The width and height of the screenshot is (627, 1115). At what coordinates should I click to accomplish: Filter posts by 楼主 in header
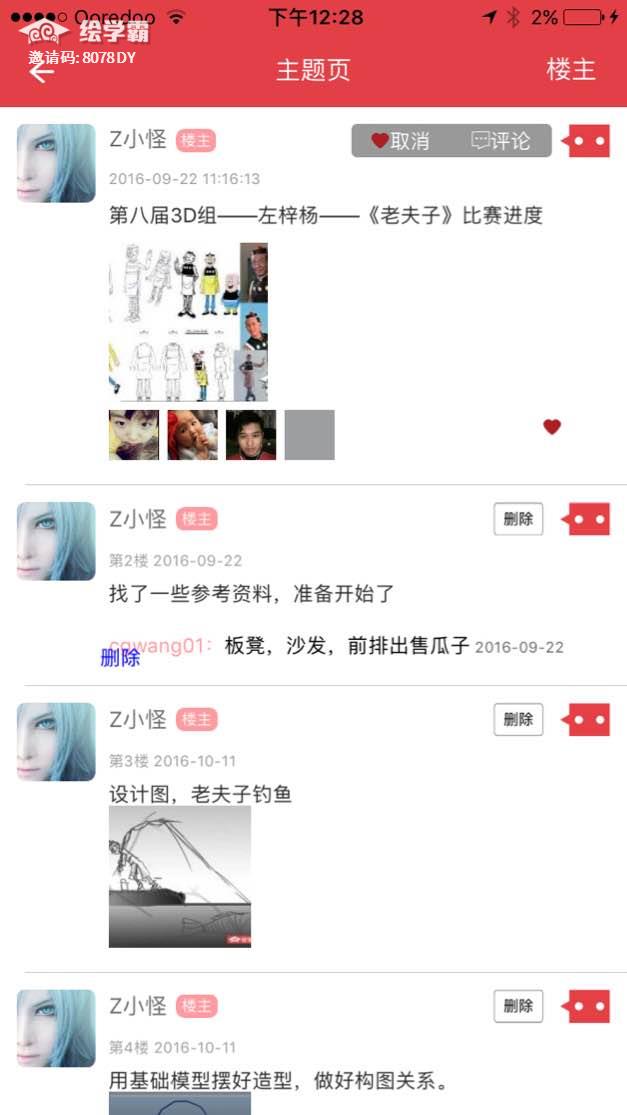point(570,70)
